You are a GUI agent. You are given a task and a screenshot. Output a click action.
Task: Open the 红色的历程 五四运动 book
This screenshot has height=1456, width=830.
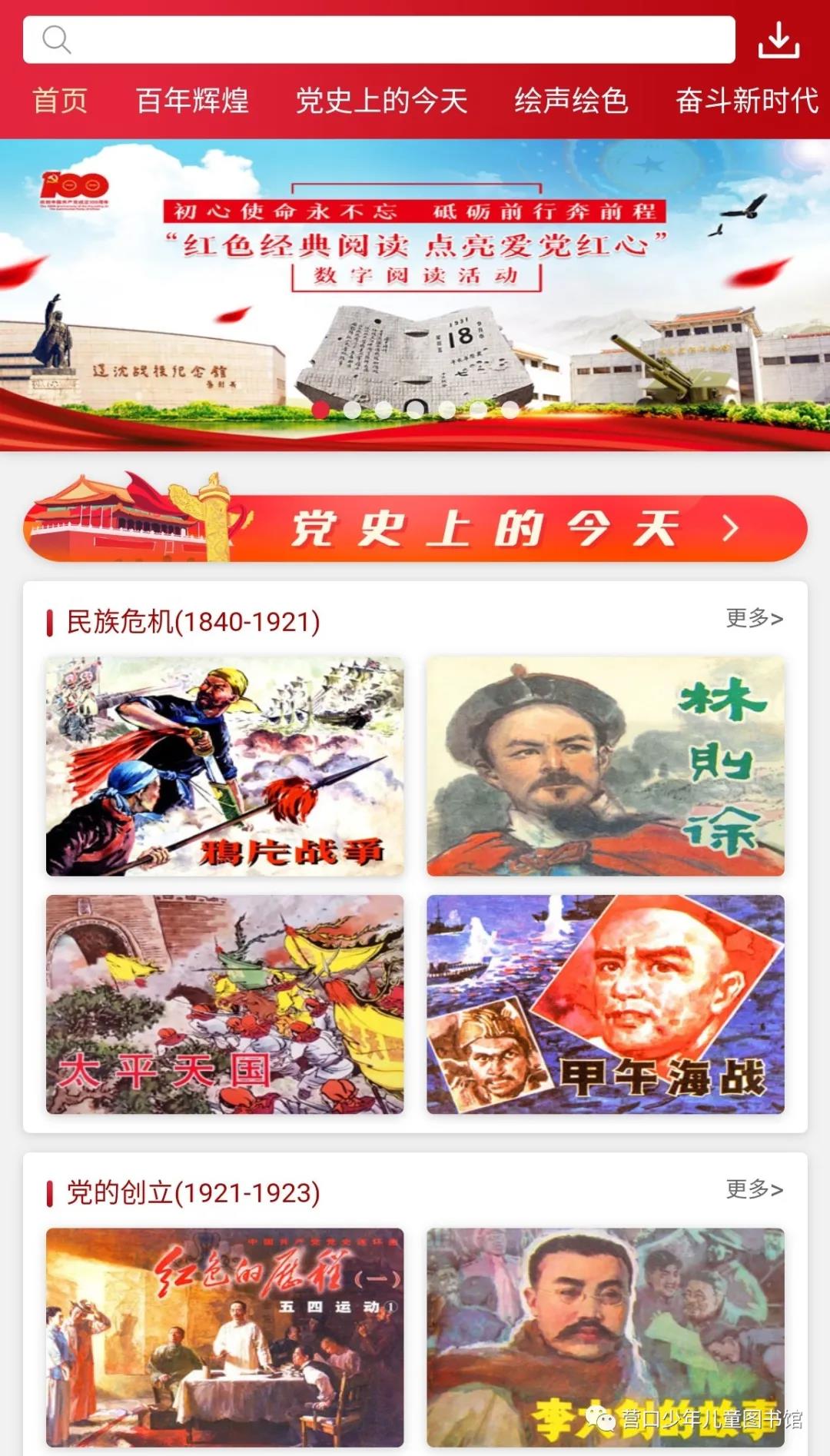(x=224, y=1338)
